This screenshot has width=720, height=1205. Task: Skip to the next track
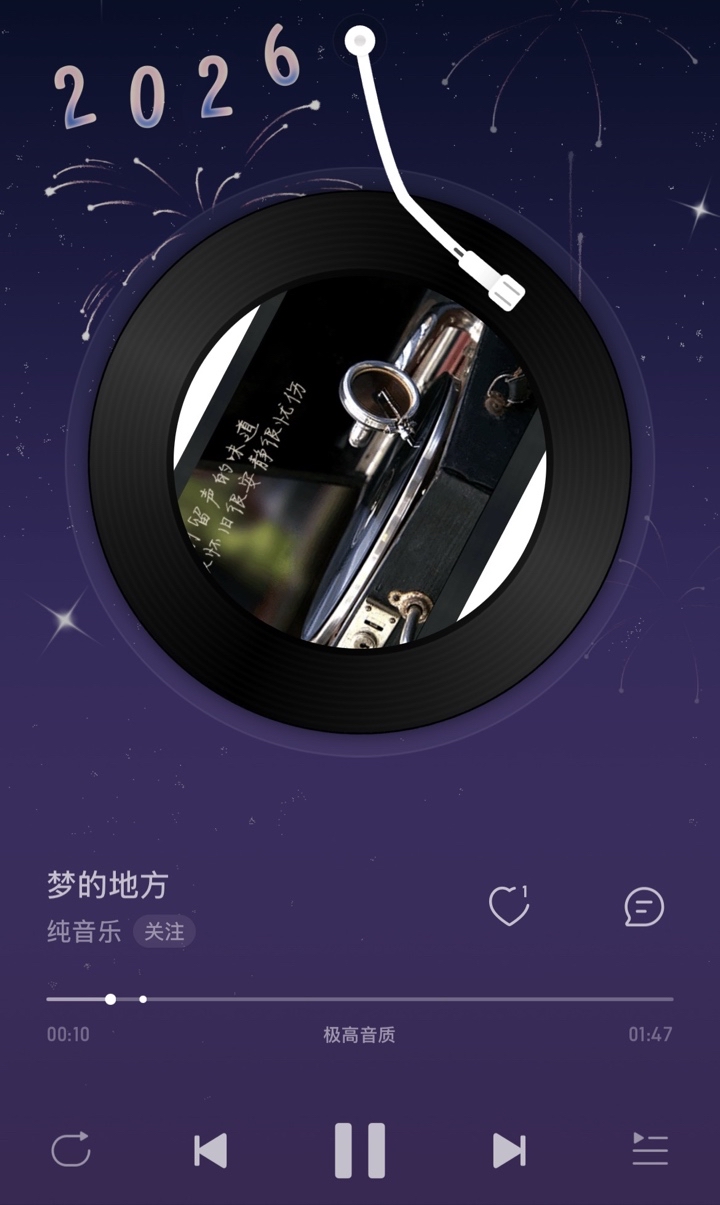(x=508, y=1151)
